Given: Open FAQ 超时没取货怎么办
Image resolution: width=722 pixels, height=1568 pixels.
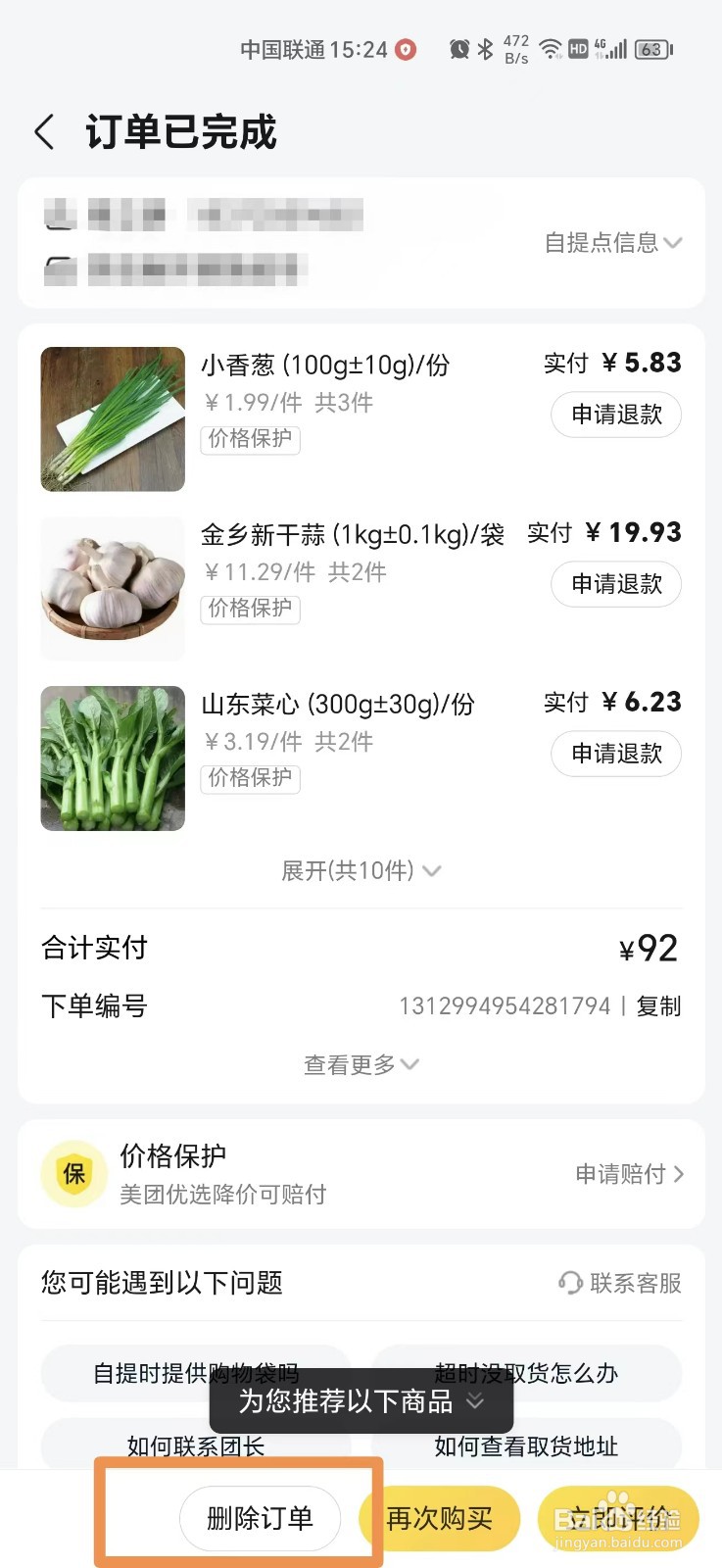Looking at the screenshot, I should click(525, 1374).
